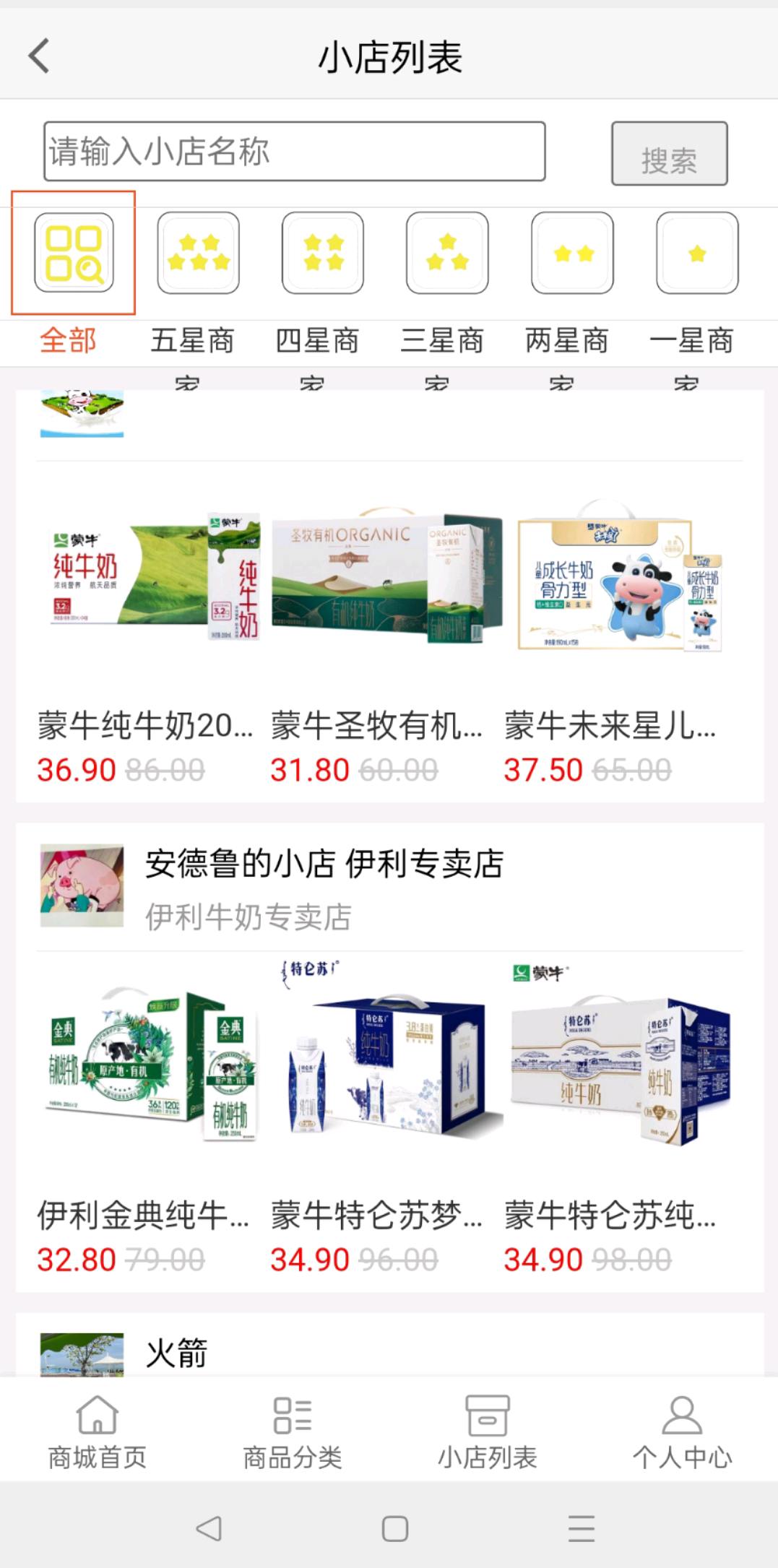
Task: Focus the shop name search field
Action: coord(294,151)
